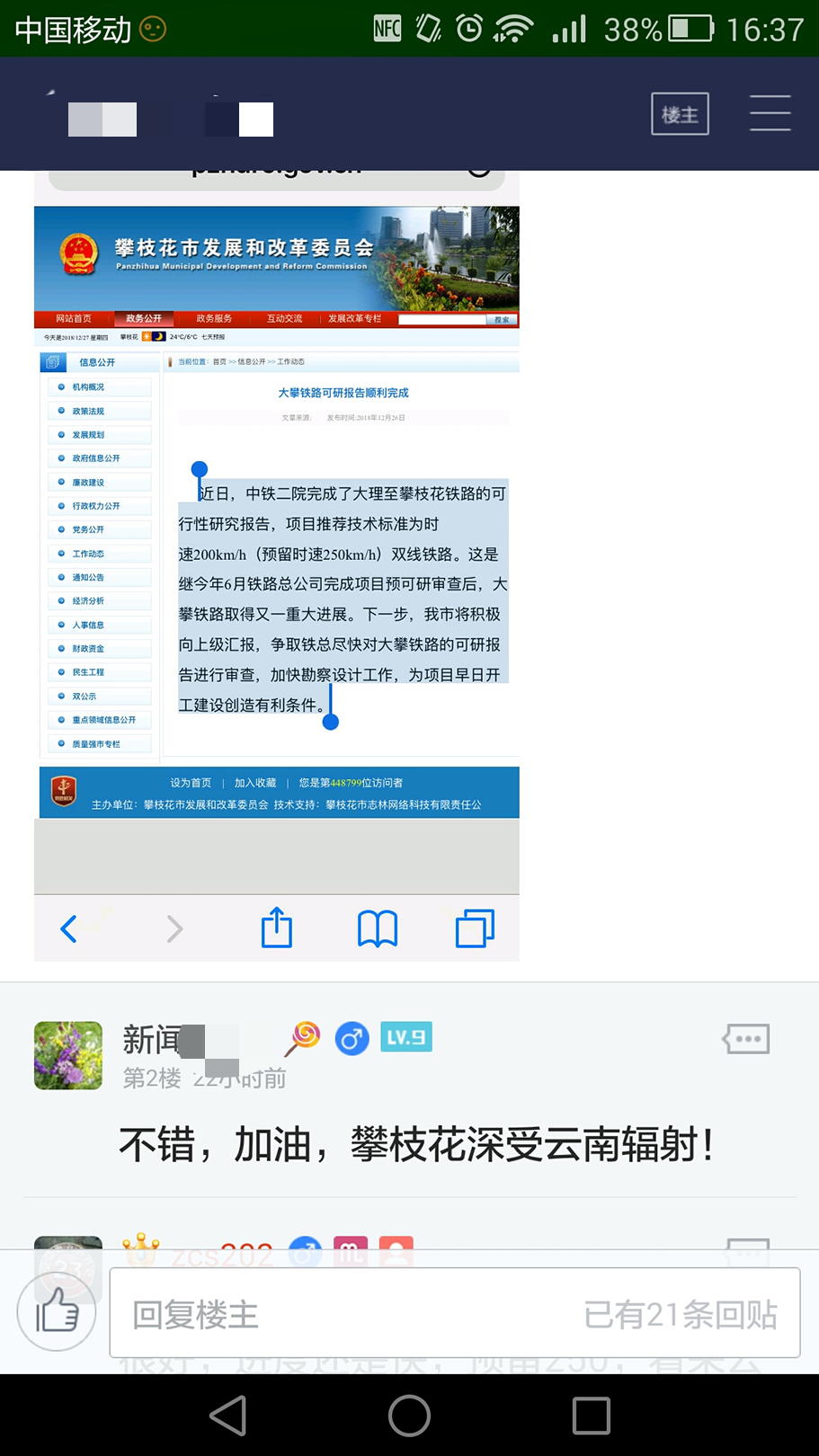Go back with the system back button
The image size is (819, 1456).
click(x=228, y=1416)
